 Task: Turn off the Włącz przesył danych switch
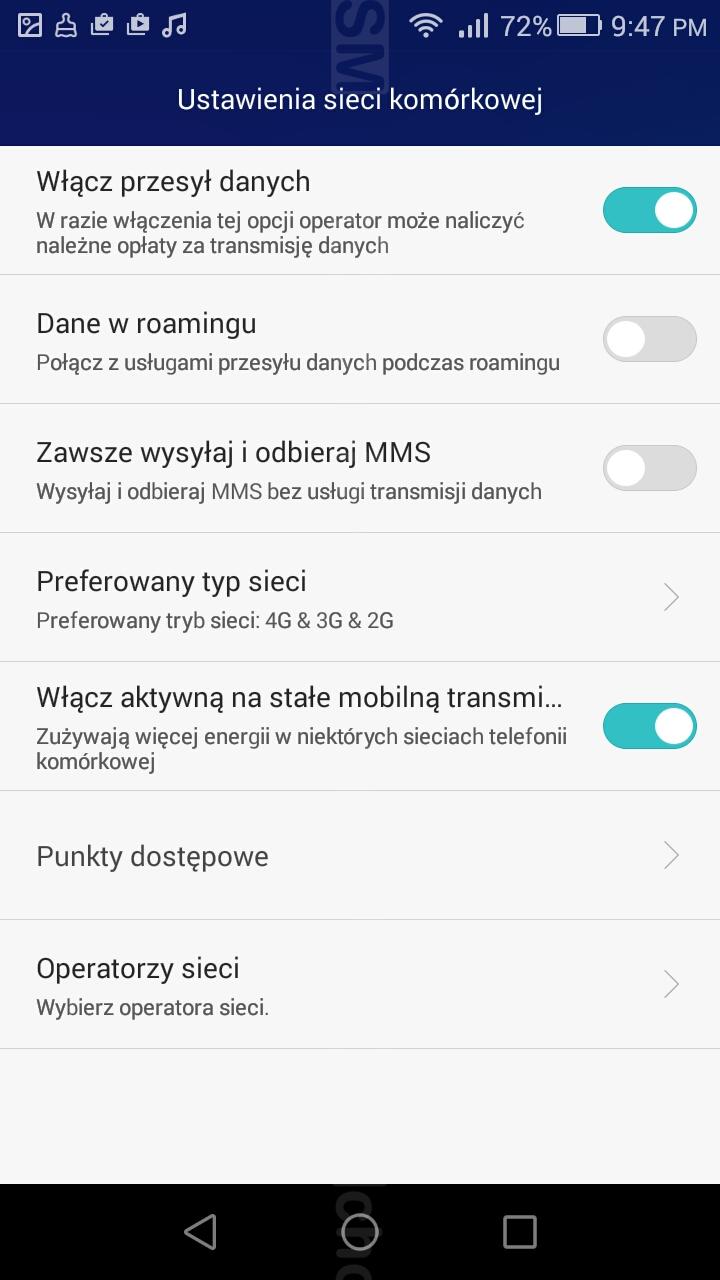649,210
